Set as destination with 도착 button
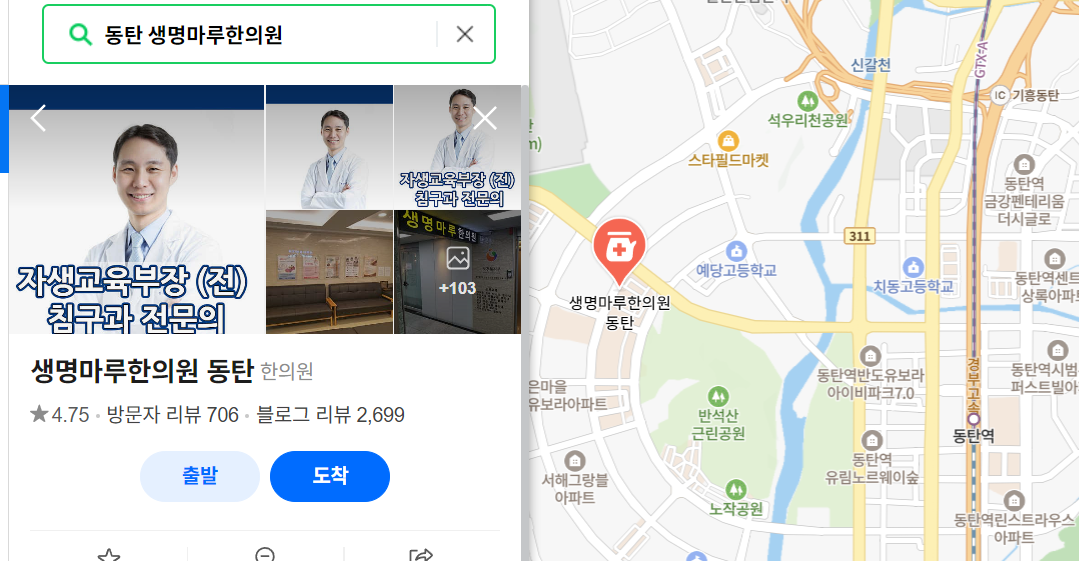Screen dimensions: 1079x561 tap(330, 476)
